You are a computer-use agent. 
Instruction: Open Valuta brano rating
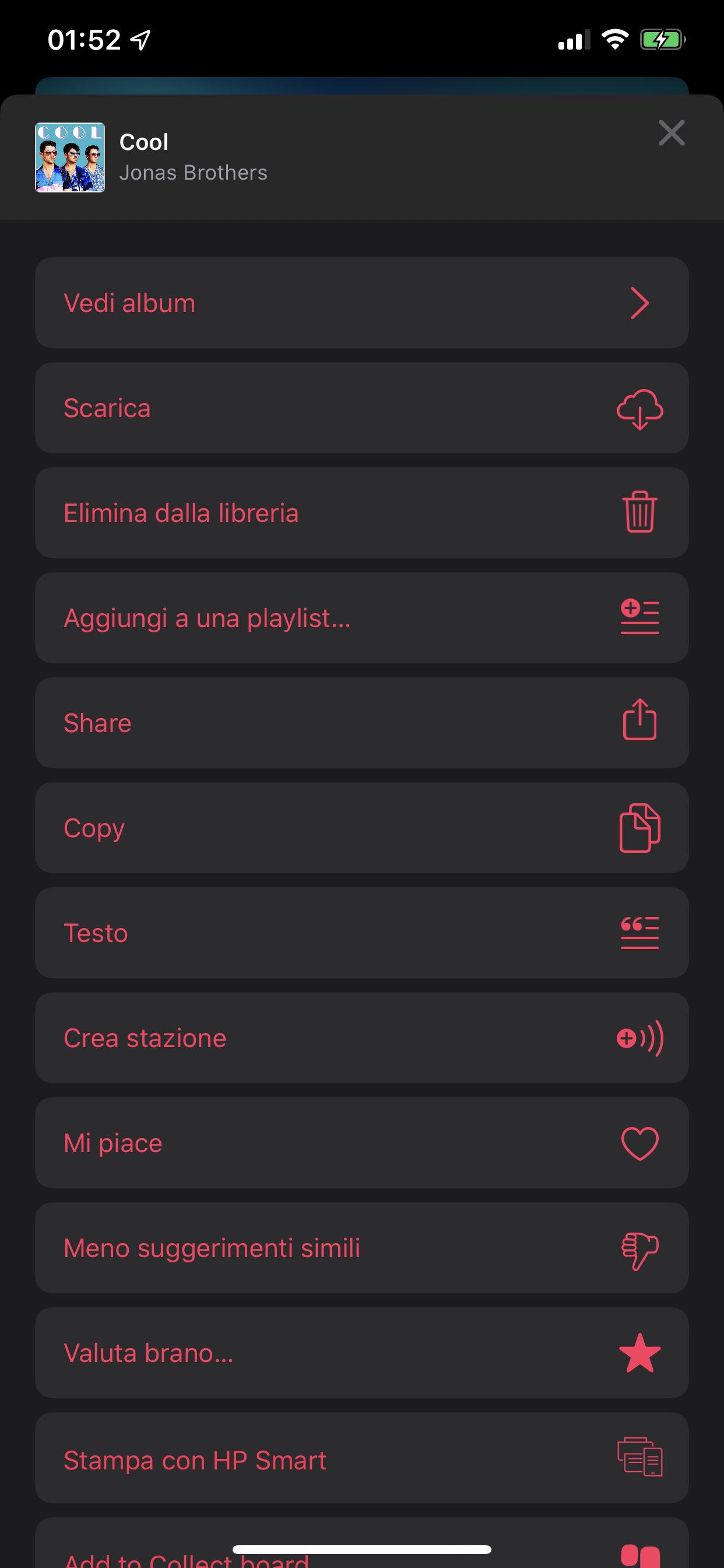(x=361, y=1353)
